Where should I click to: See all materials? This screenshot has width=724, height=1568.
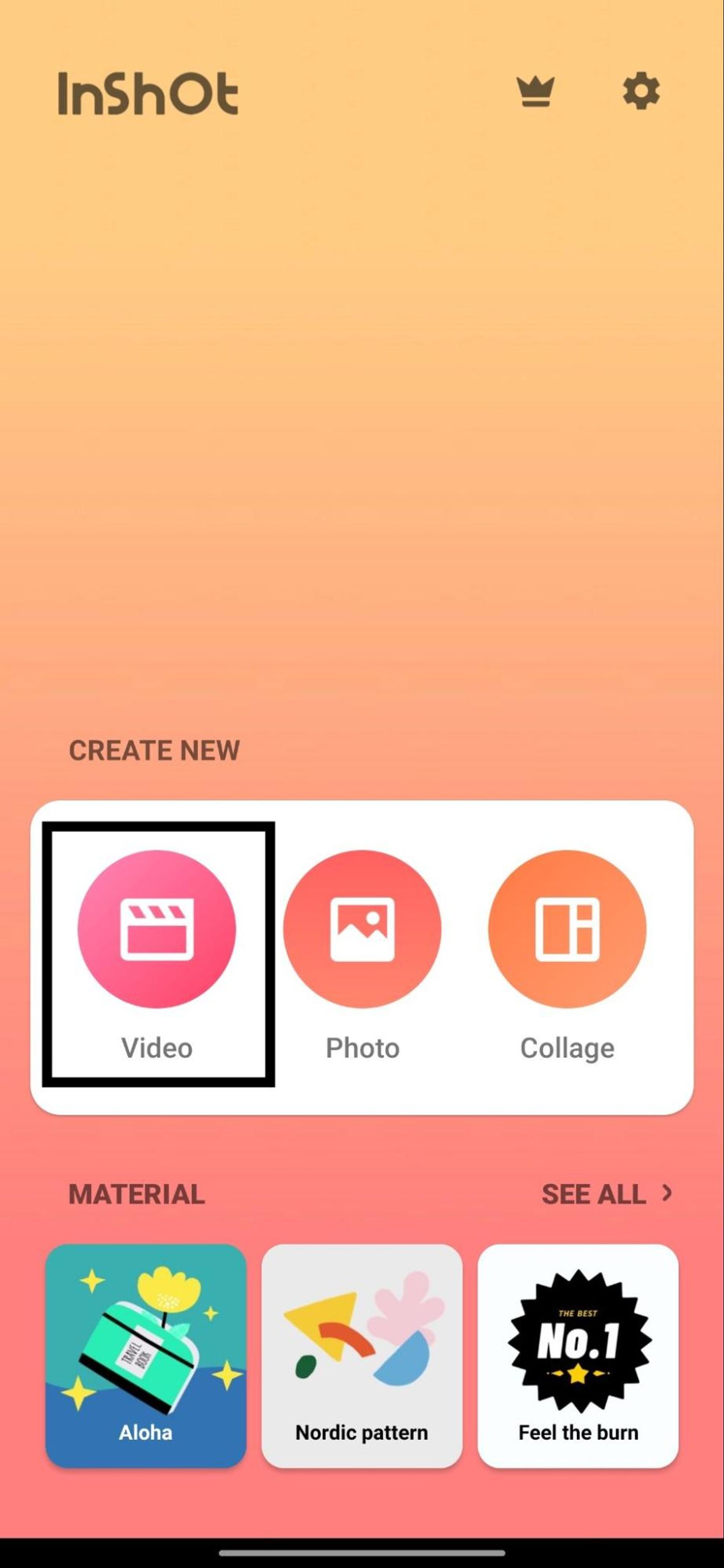coord(606,1194)
